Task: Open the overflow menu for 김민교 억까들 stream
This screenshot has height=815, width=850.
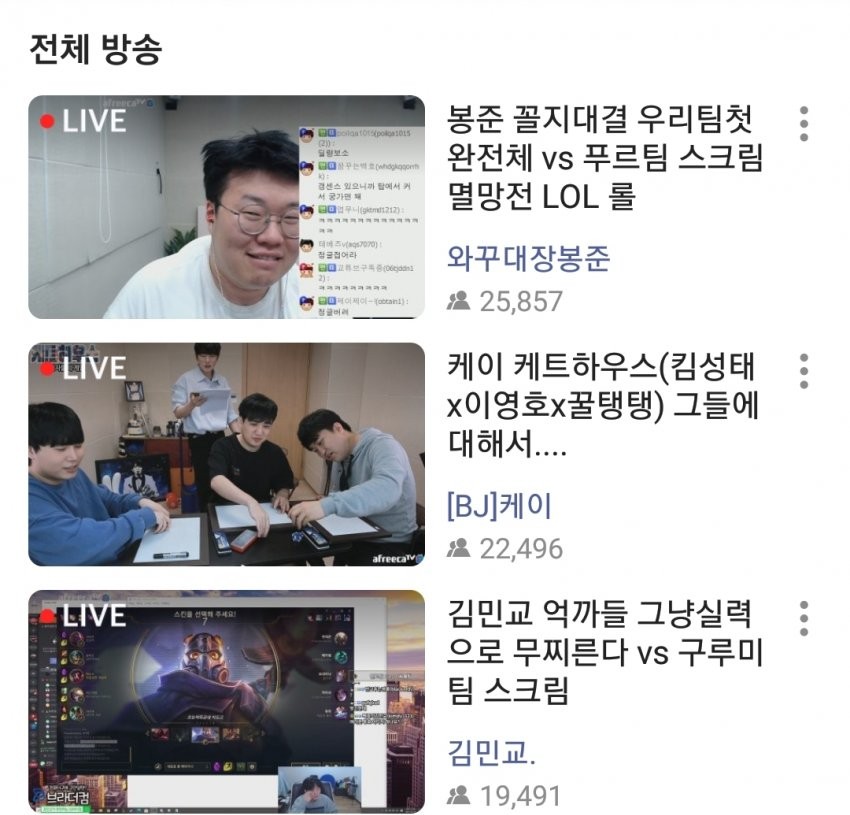Action: click(x=804, y=619)
